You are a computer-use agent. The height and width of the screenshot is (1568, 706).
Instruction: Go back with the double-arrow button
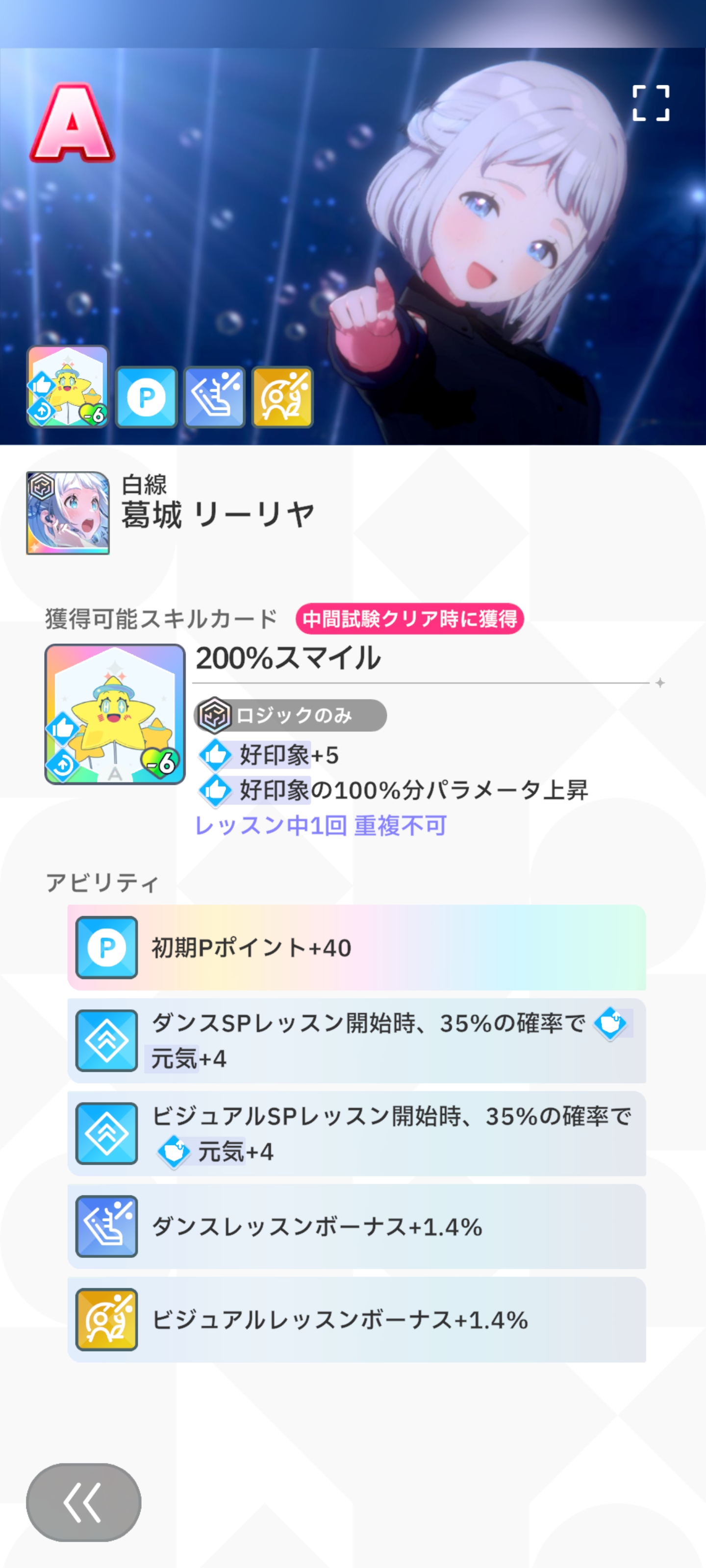pyautogui.click(x=83, y=1502)
